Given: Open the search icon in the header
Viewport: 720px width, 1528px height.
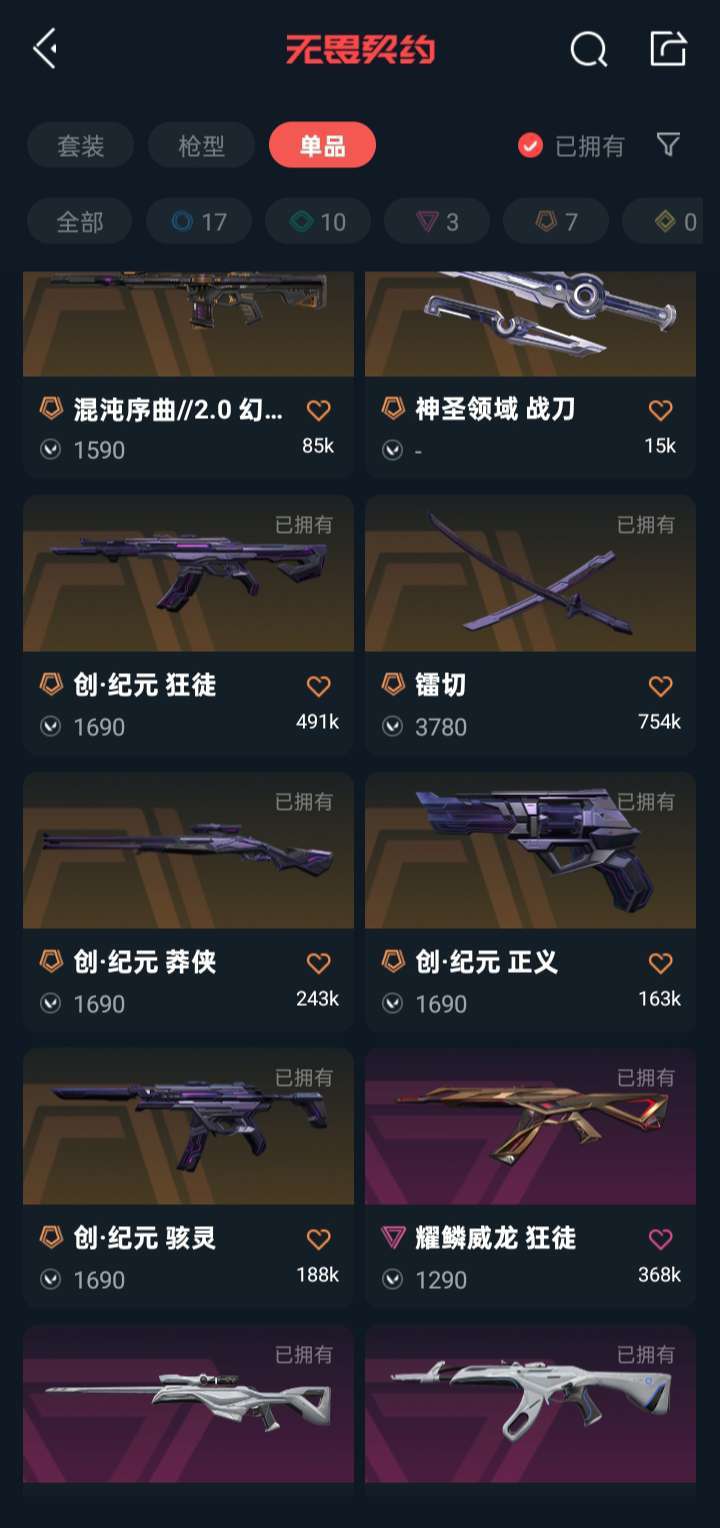Looking at the screenshot, I should pos(588,48).
